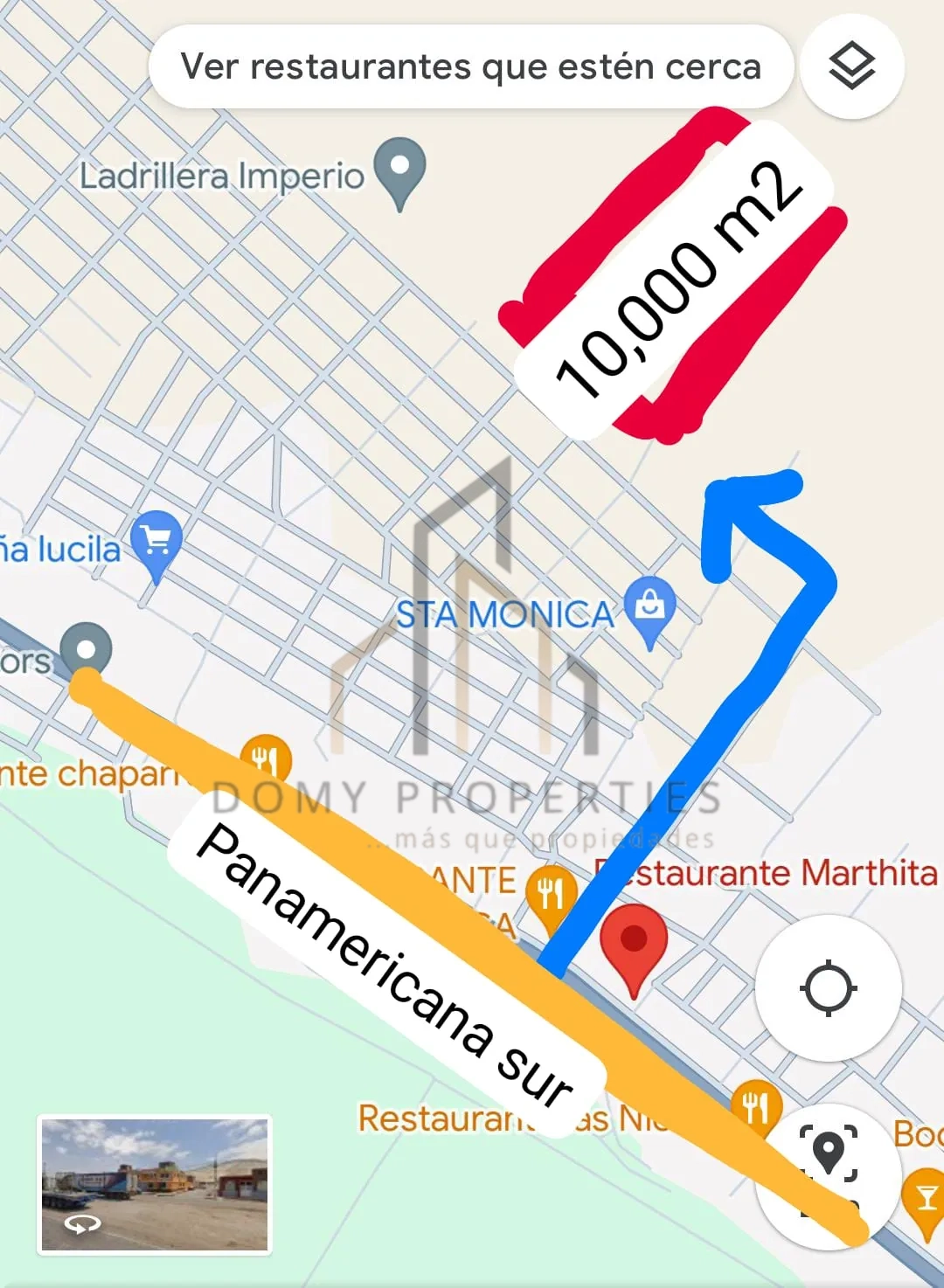Select the Peña lucila place name

point(59,550)
